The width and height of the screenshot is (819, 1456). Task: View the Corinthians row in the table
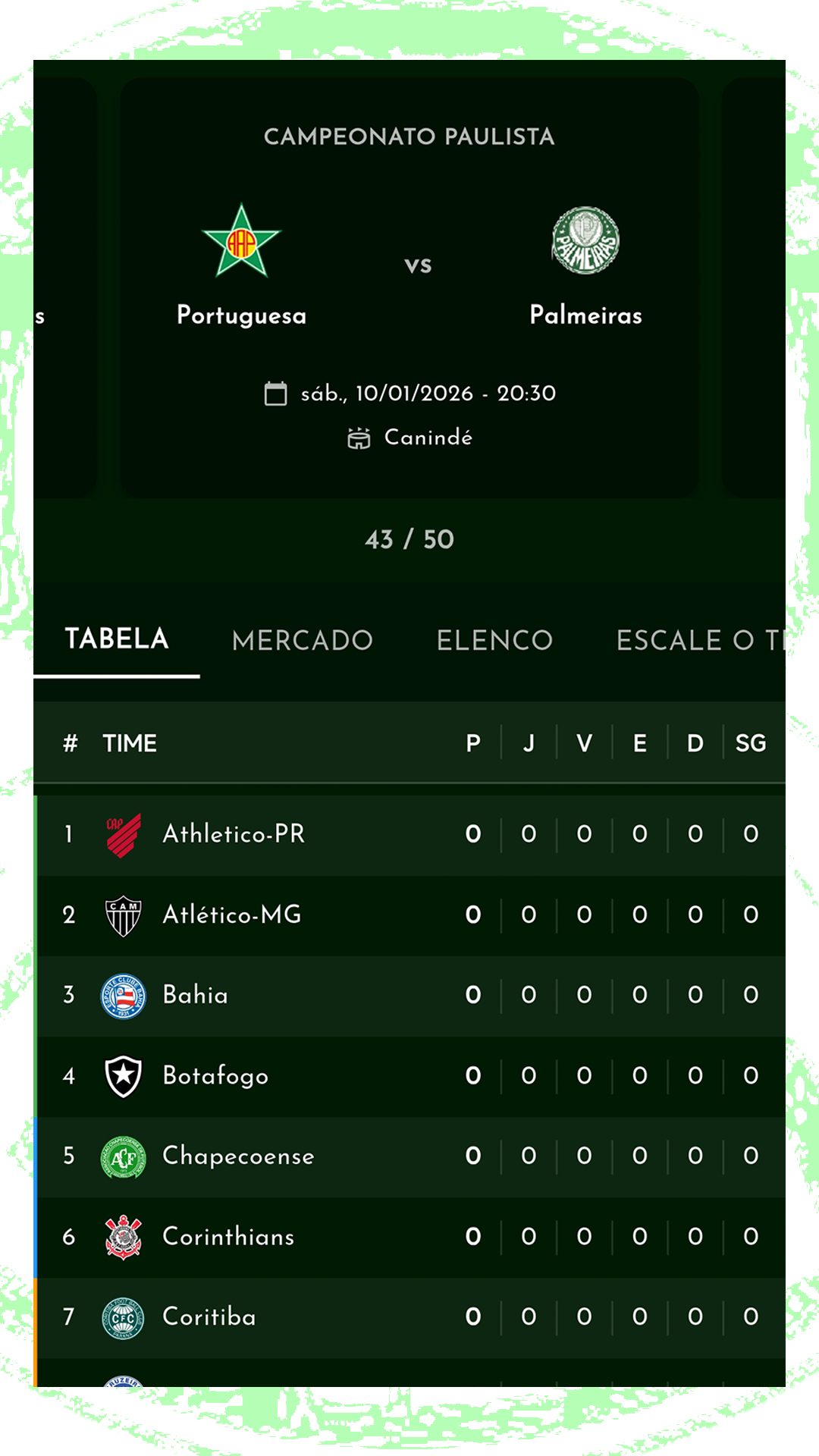pyautogui.click(x=228, y=1237)
